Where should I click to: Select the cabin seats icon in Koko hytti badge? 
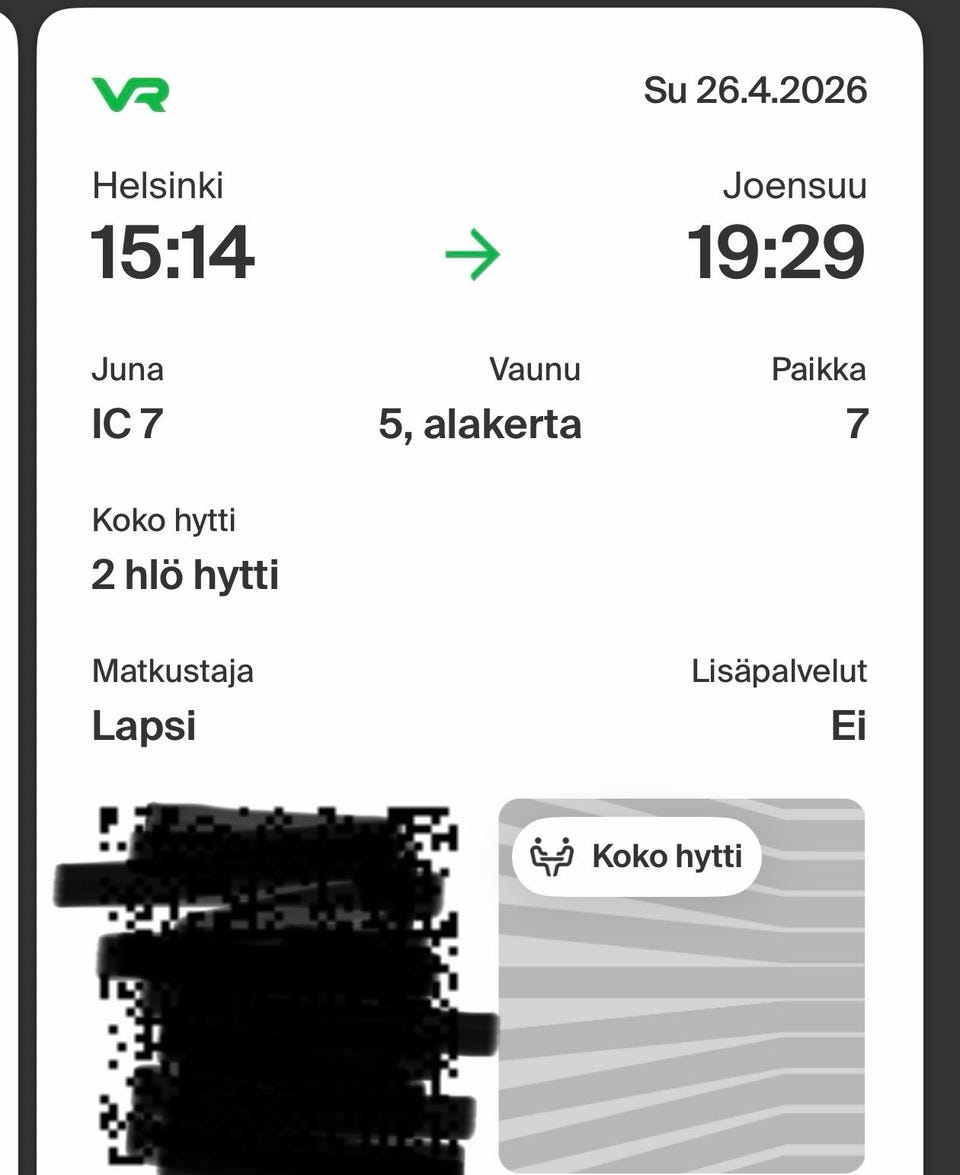point(551,855)
